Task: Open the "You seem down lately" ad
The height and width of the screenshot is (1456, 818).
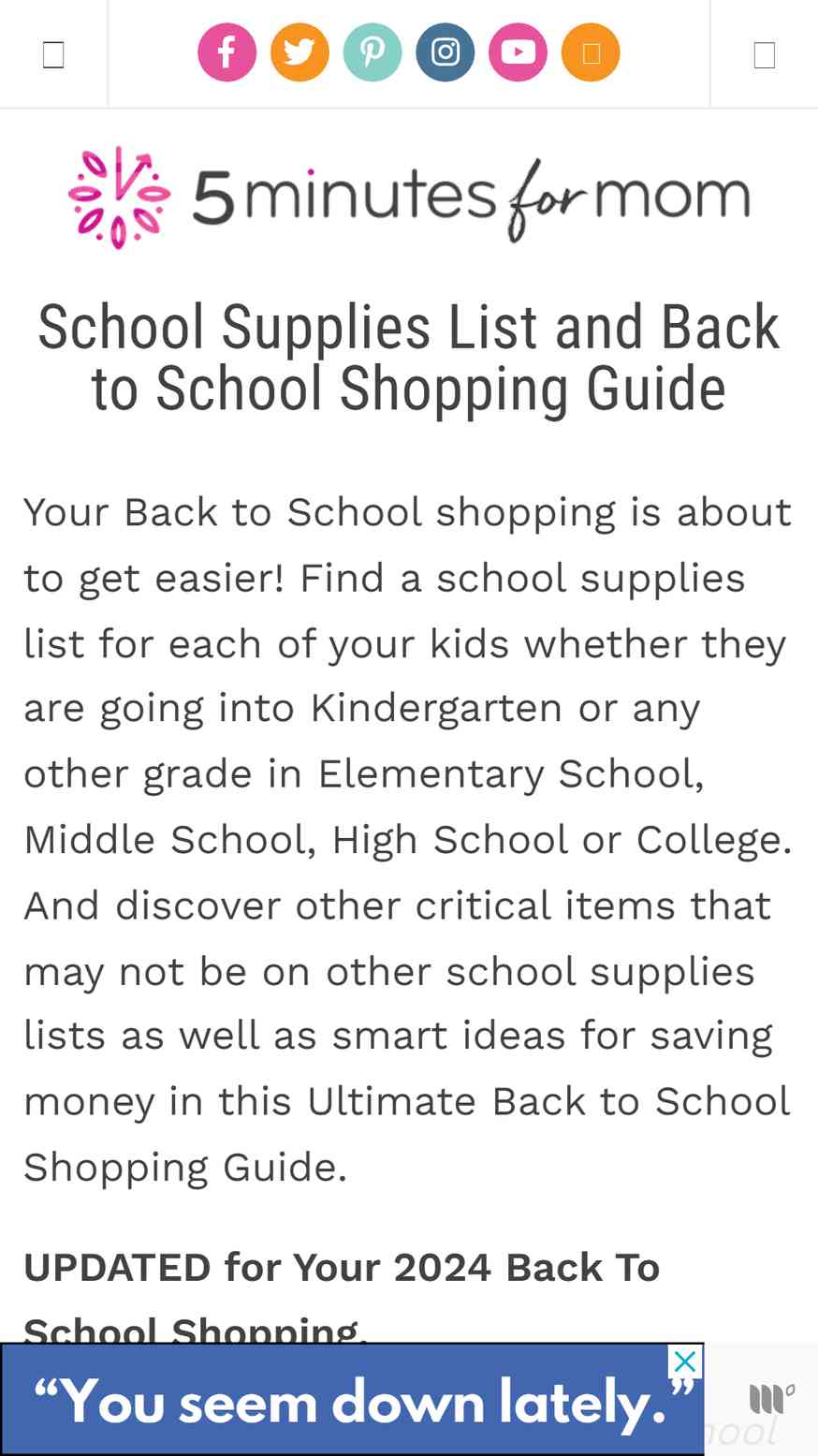Action: click(x=352, y=1400)
